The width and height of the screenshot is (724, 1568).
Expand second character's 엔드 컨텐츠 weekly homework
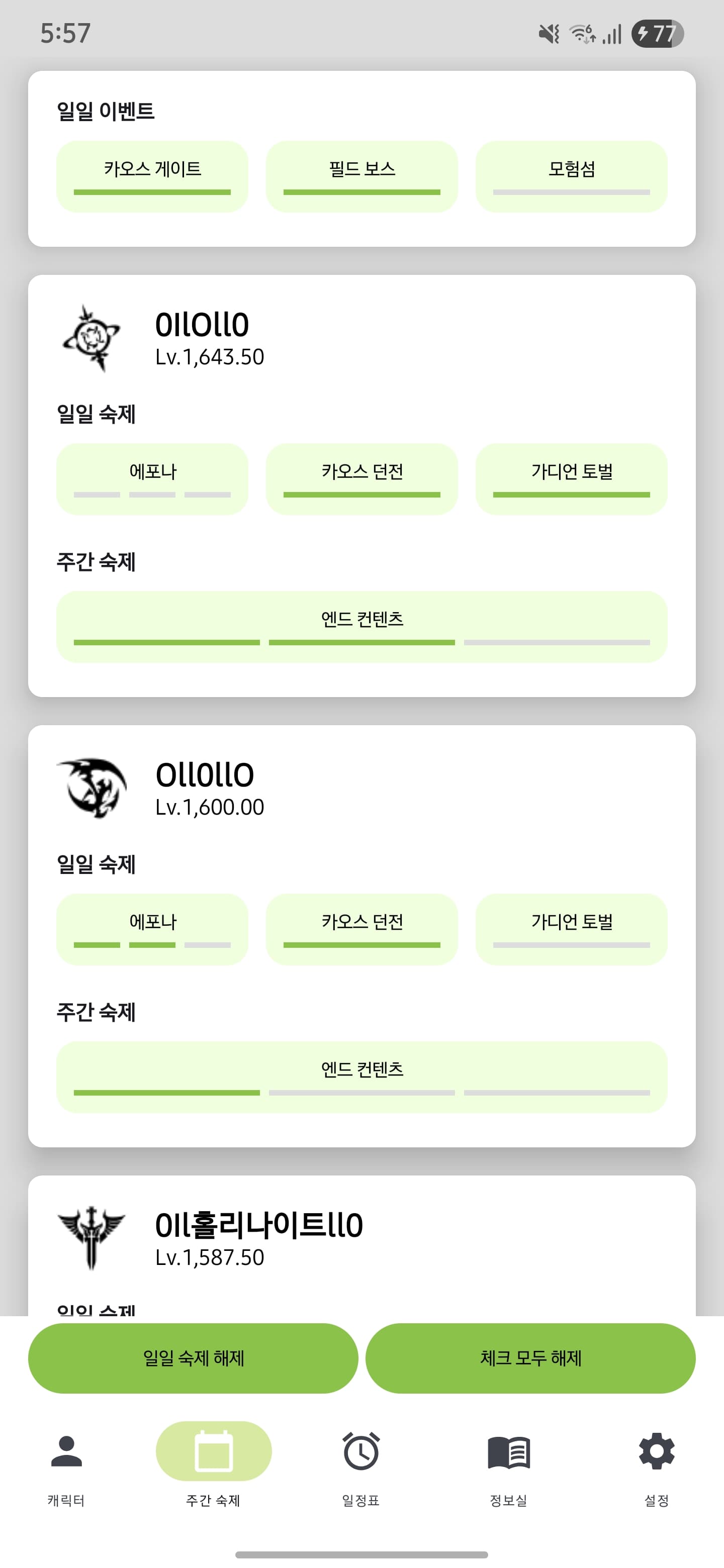point(361,1076)
